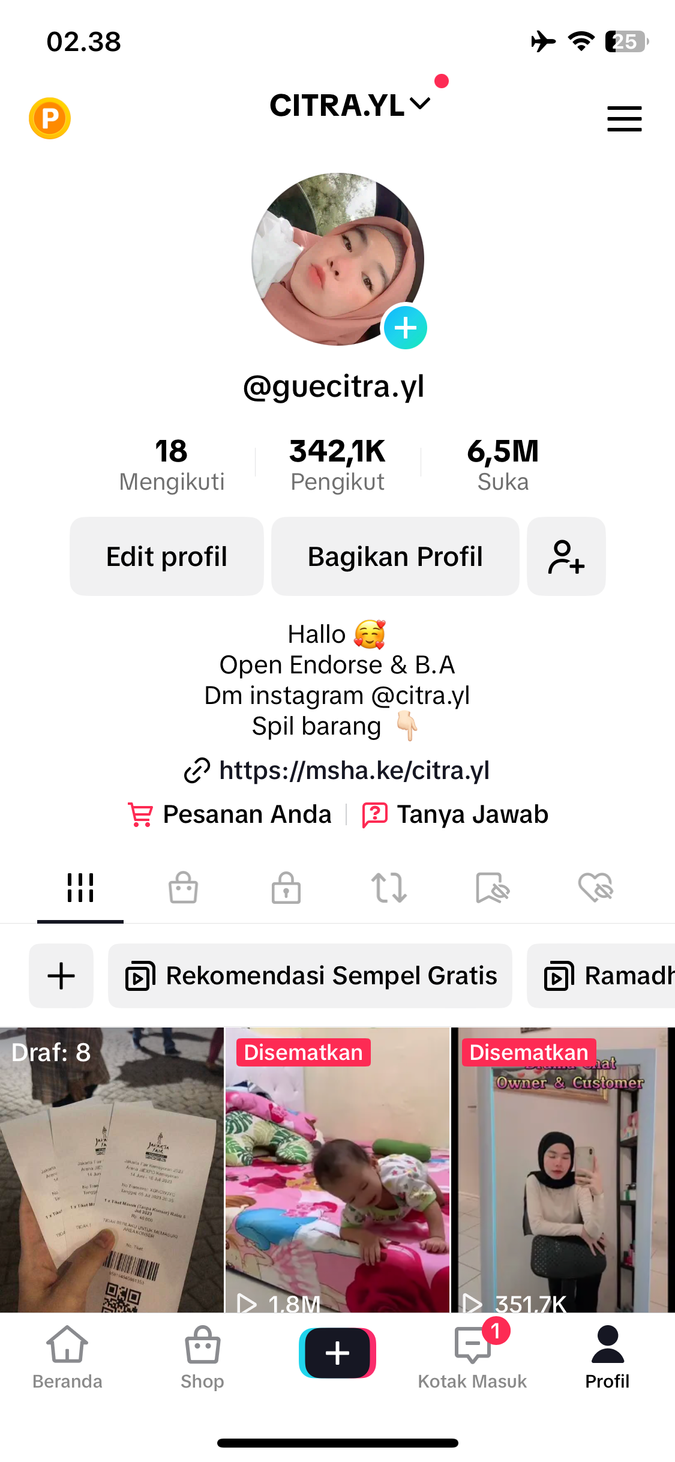
Task: Switch to the reposts tab
Action: [x=389, y=887]
